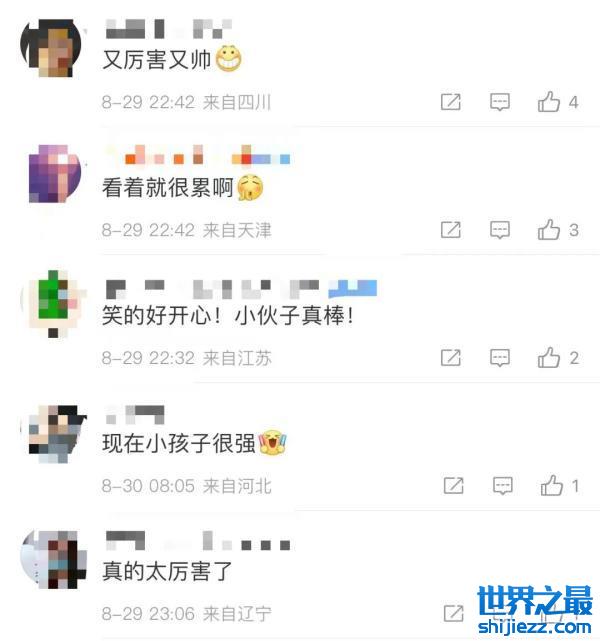
Task: Like the comment "看着就很累啊"
Action: [549, 230]
